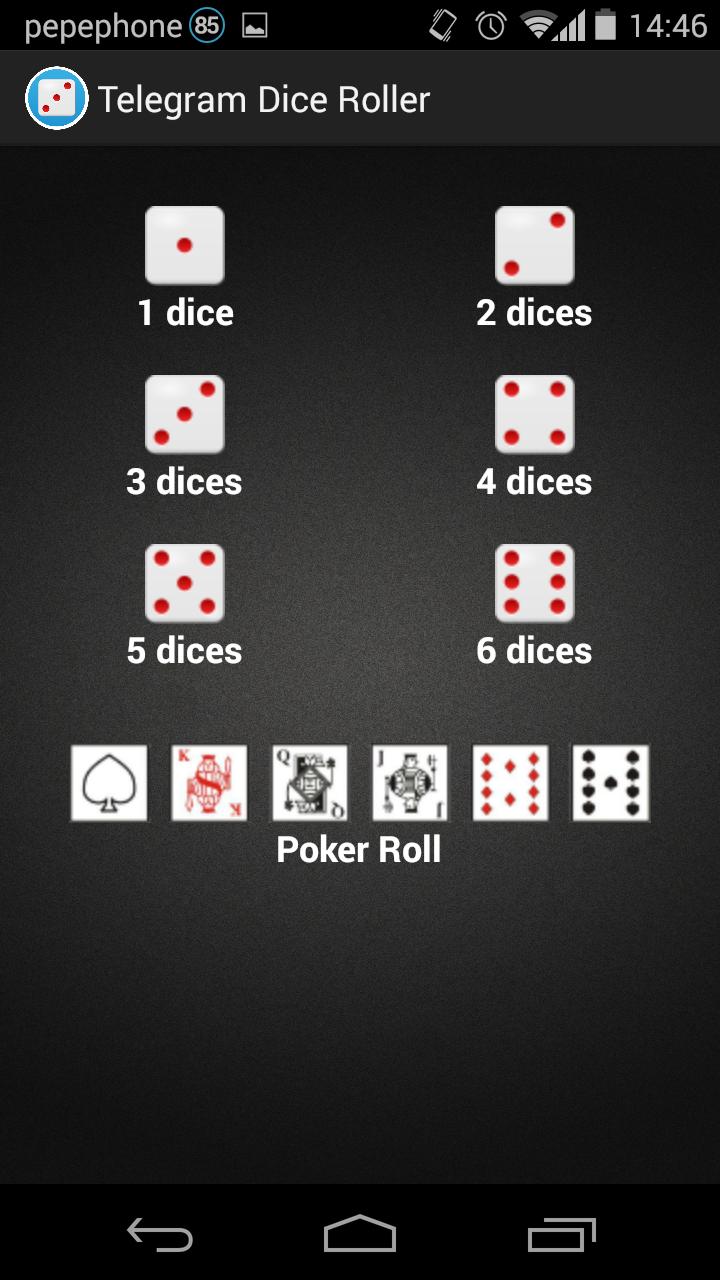
Task: Tap the 6 dices label
Action: pos(535,650)
